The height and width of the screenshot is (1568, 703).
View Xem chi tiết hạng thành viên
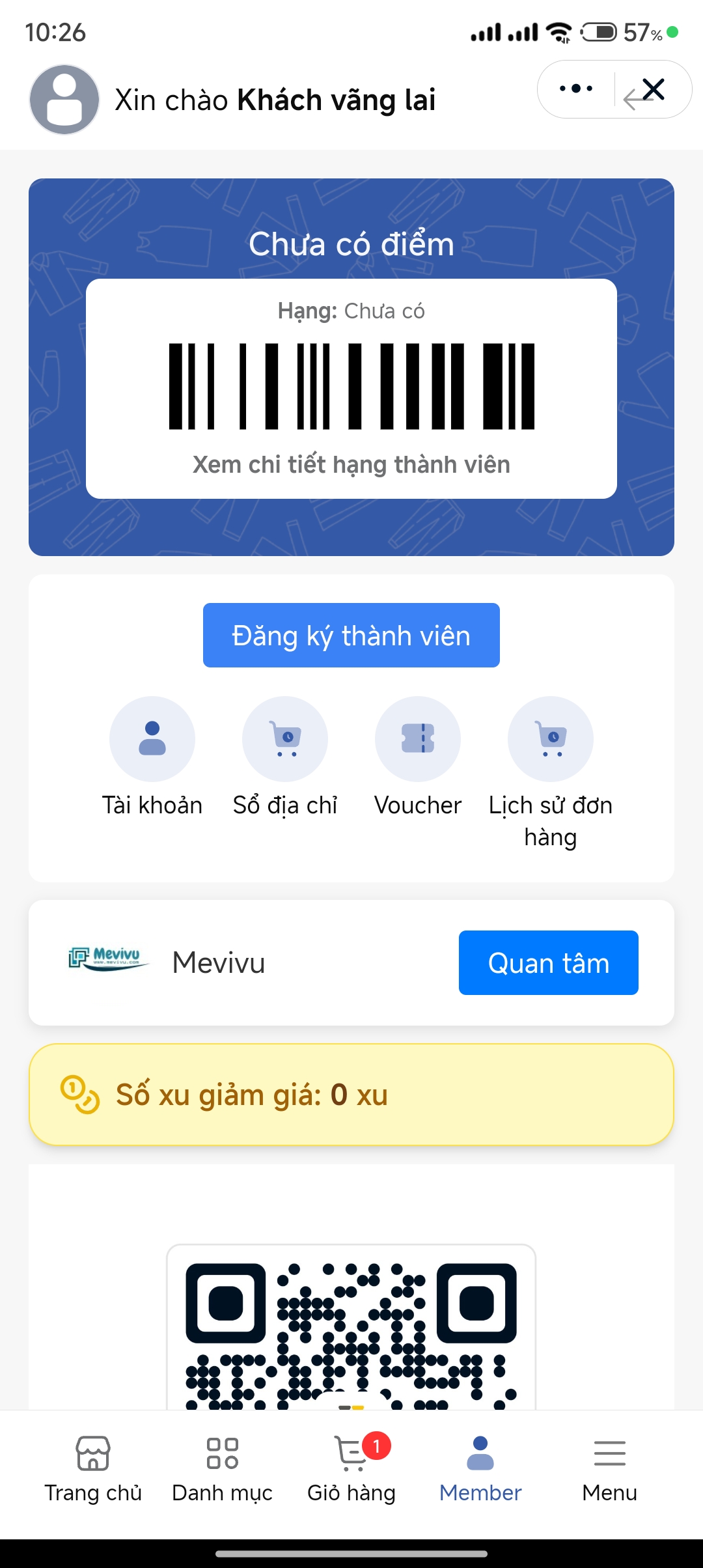(351, 465)
